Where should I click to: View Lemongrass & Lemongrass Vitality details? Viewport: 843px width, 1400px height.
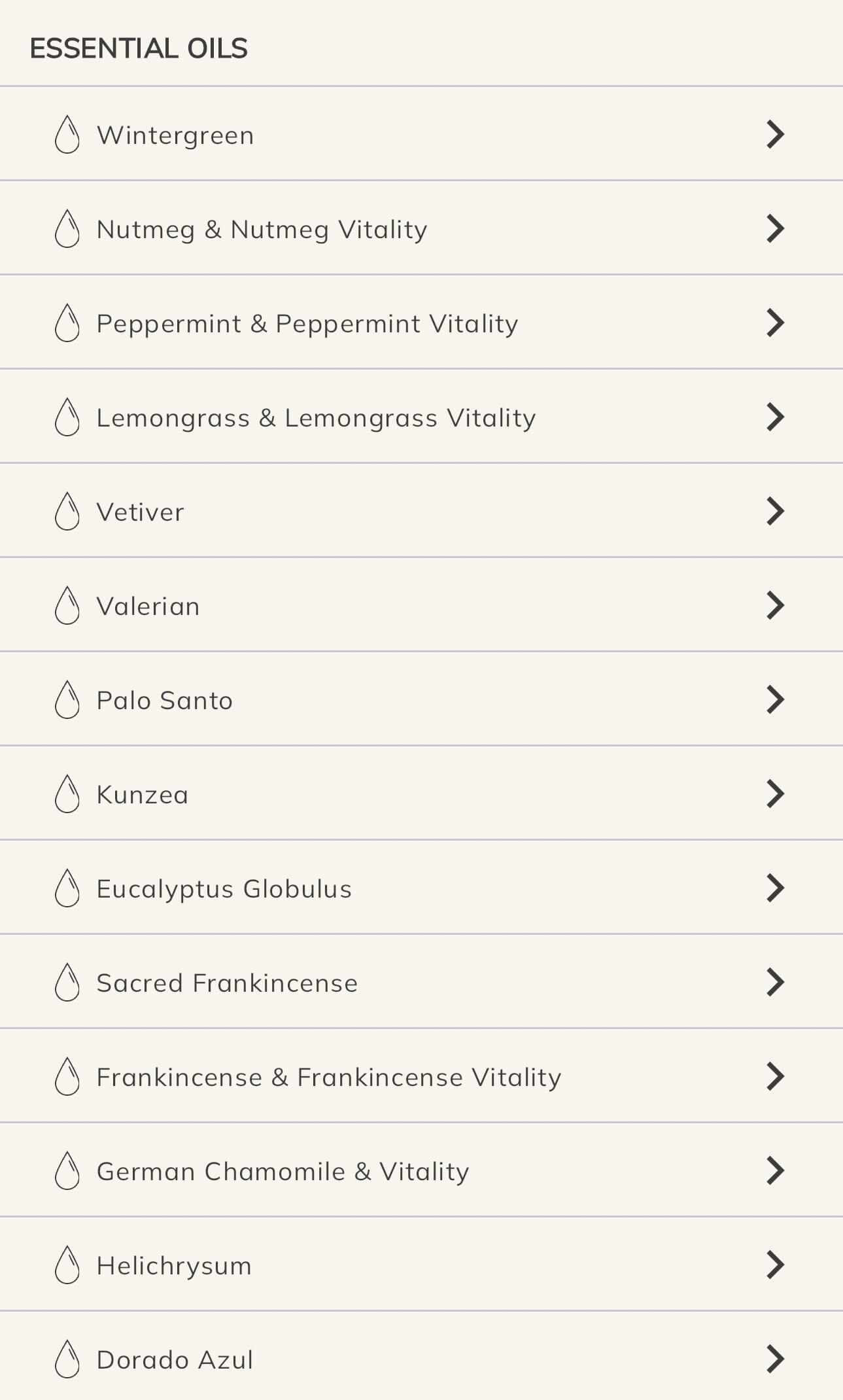(421, 416)
